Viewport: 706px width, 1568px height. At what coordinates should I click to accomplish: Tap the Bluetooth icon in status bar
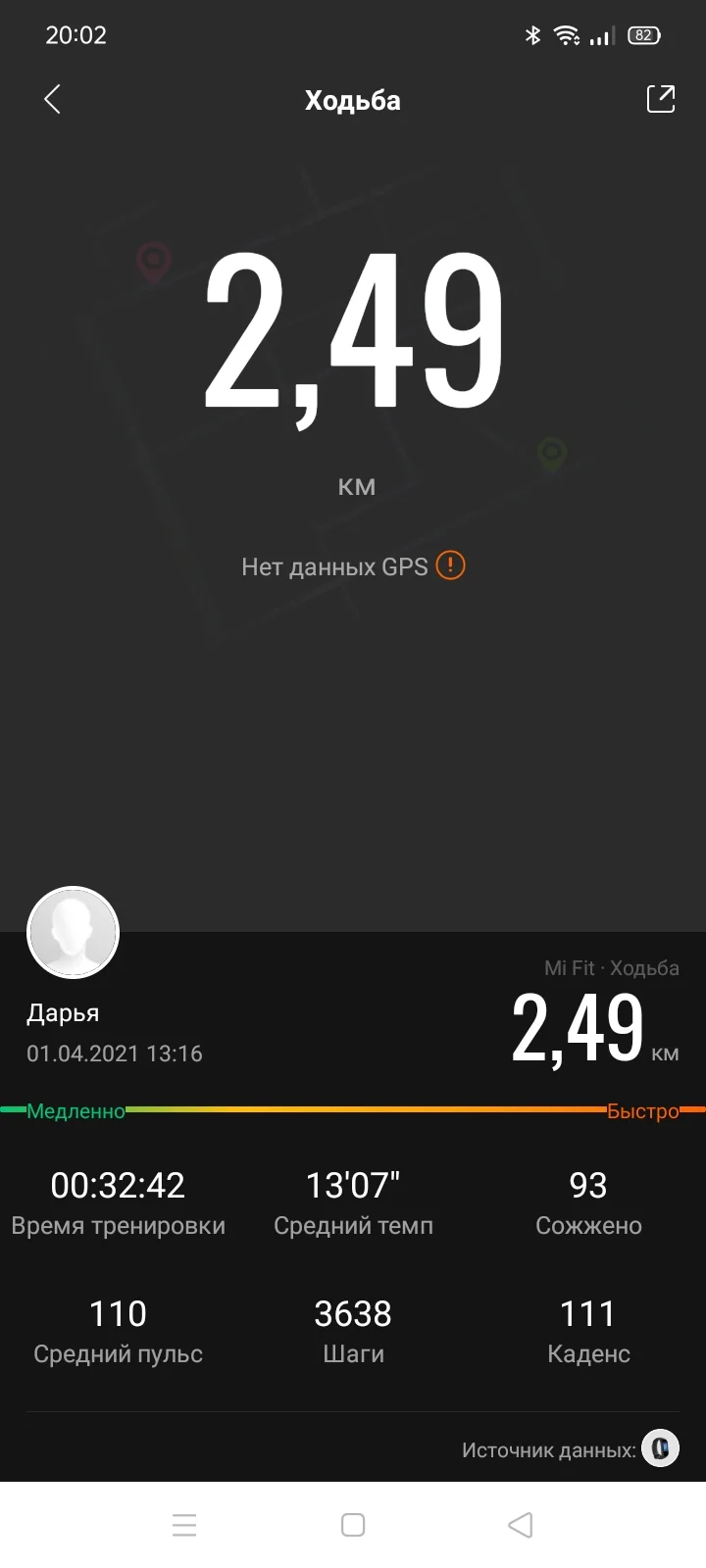532,35
